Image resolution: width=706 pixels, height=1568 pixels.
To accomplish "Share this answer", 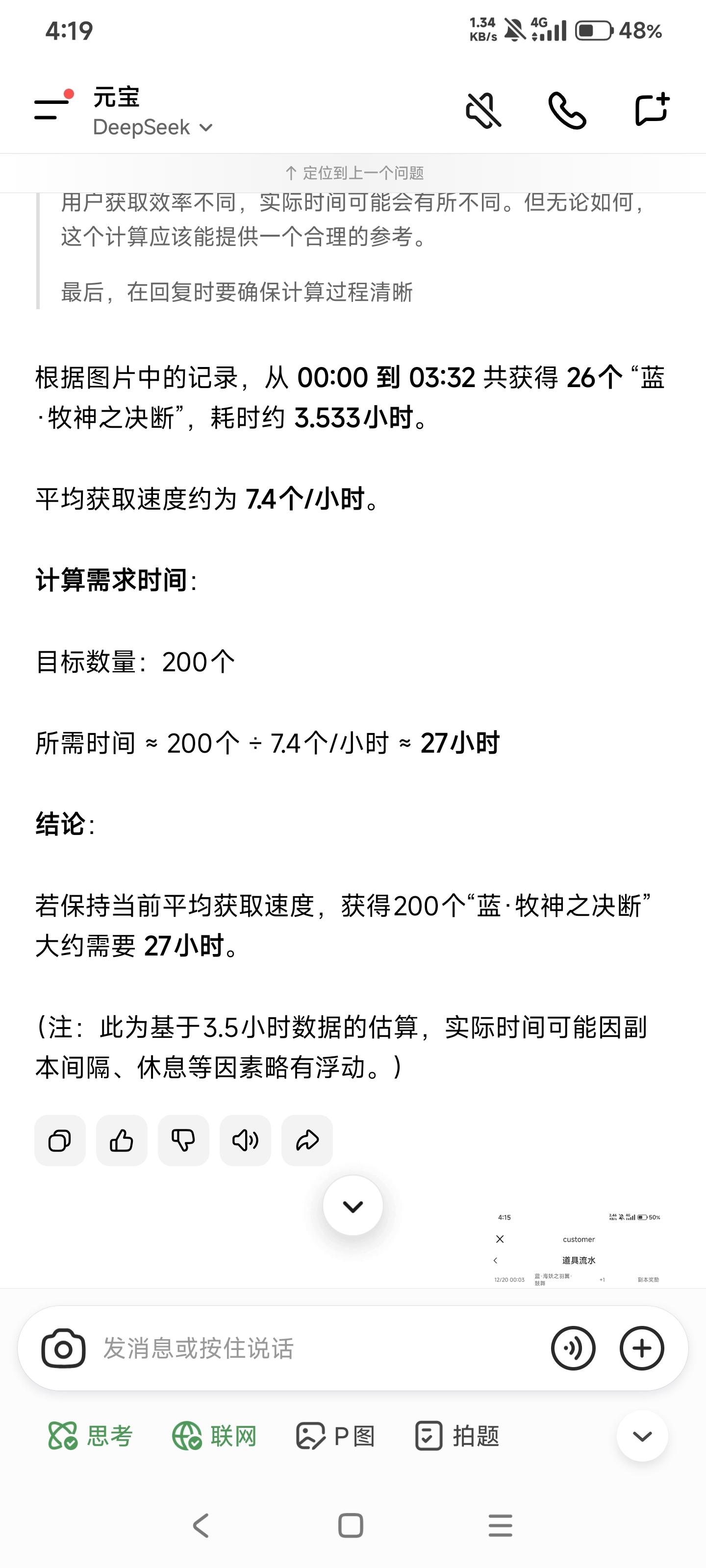I will [307, 1140].
